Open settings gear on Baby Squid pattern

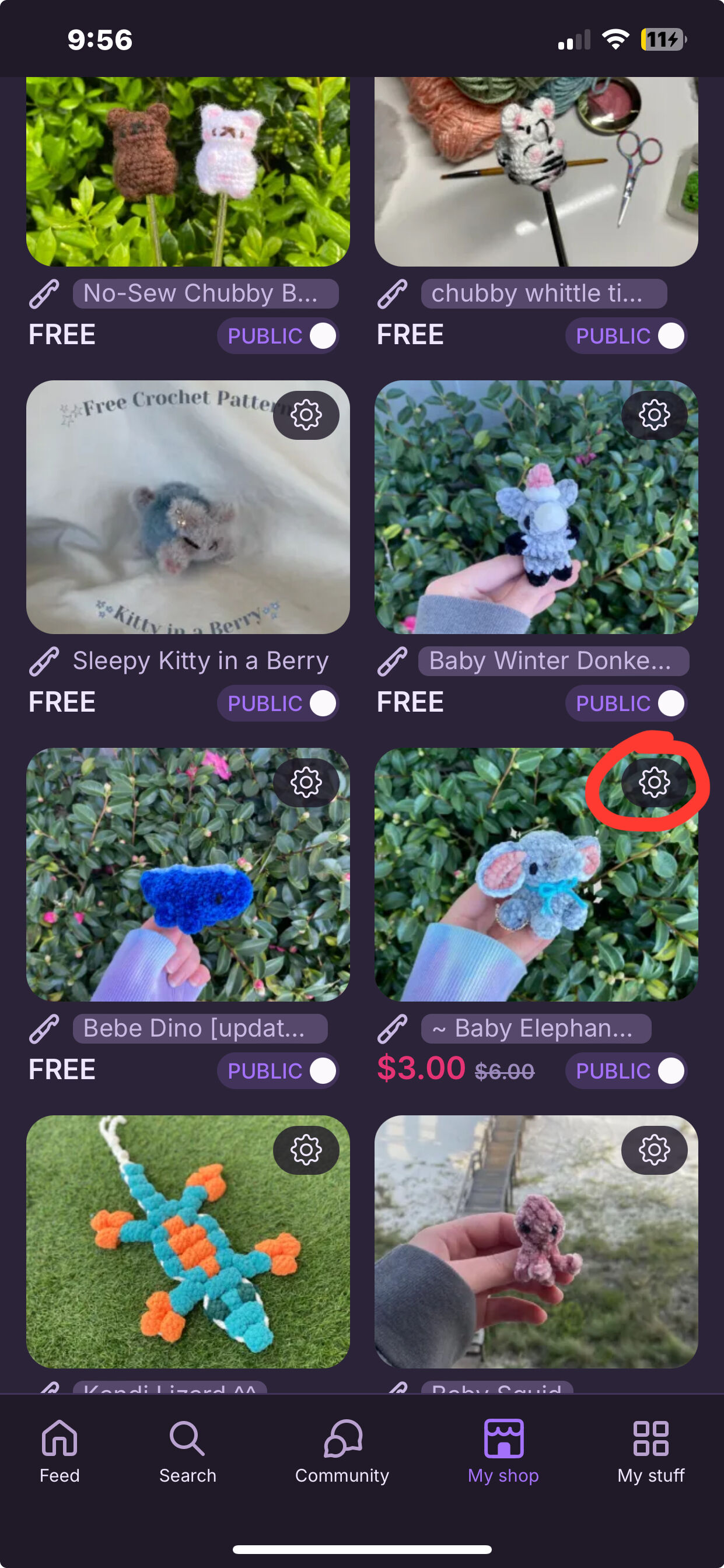[x=654, y=1150]
